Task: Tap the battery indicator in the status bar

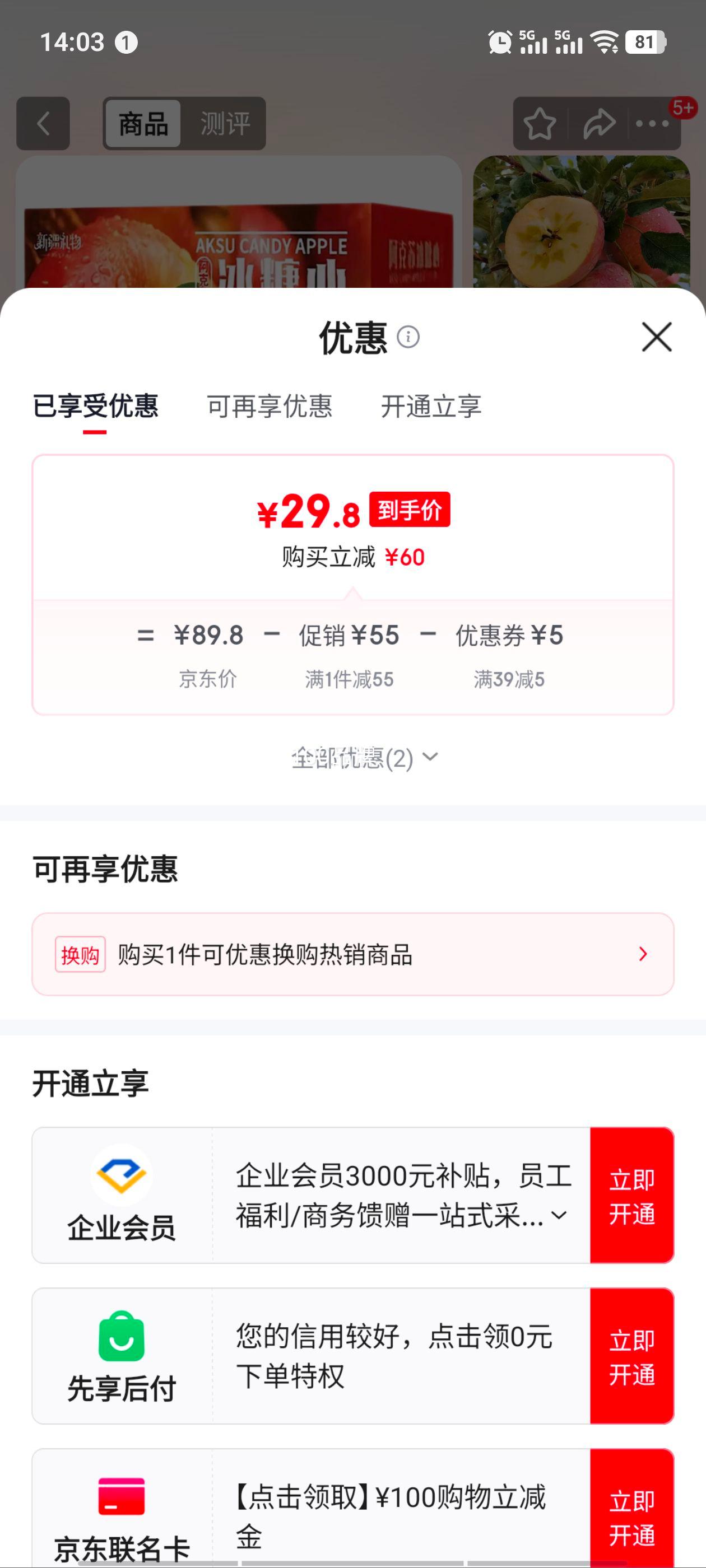Action: (x=645, y=43)
